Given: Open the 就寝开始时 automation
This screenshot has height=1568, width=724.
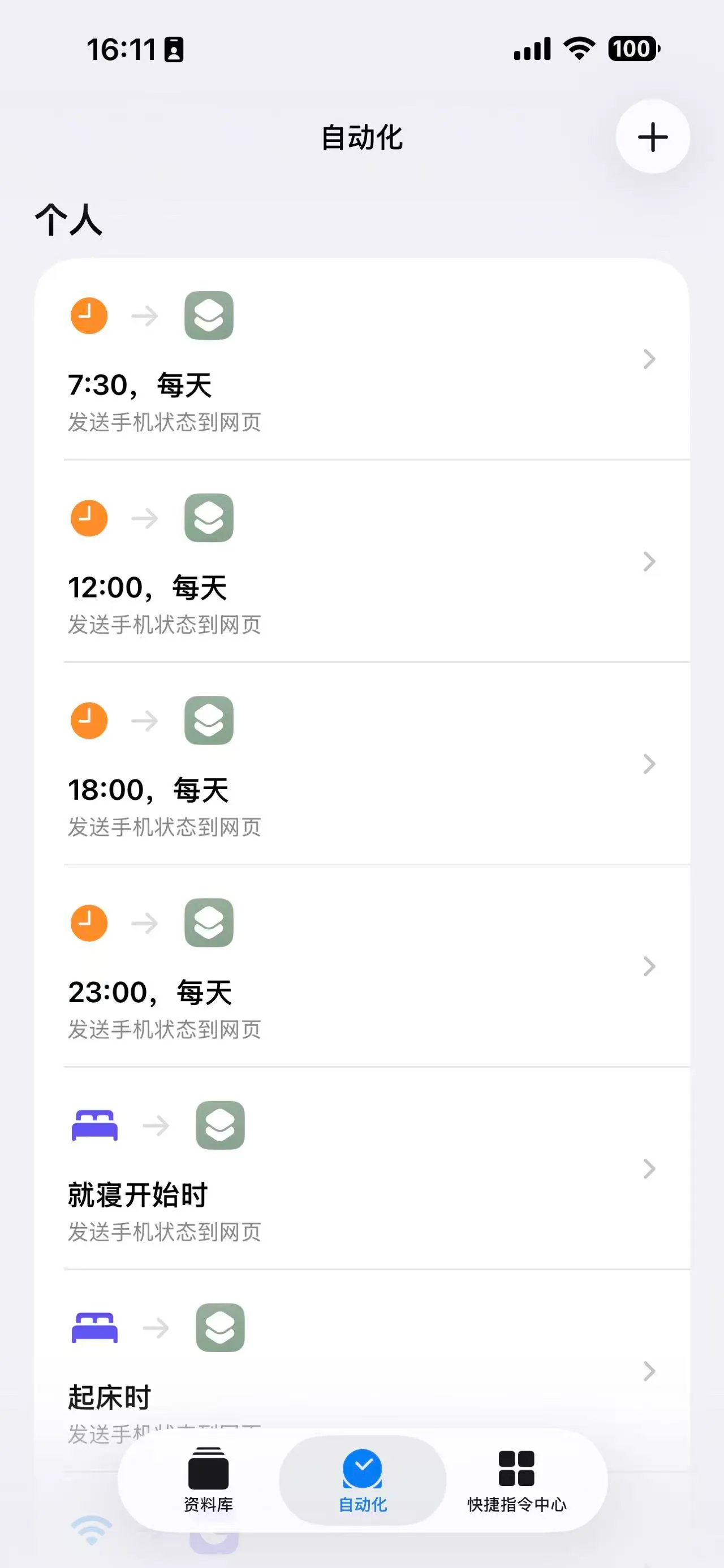Looking at the screenshot, I should coord(361,1169).
